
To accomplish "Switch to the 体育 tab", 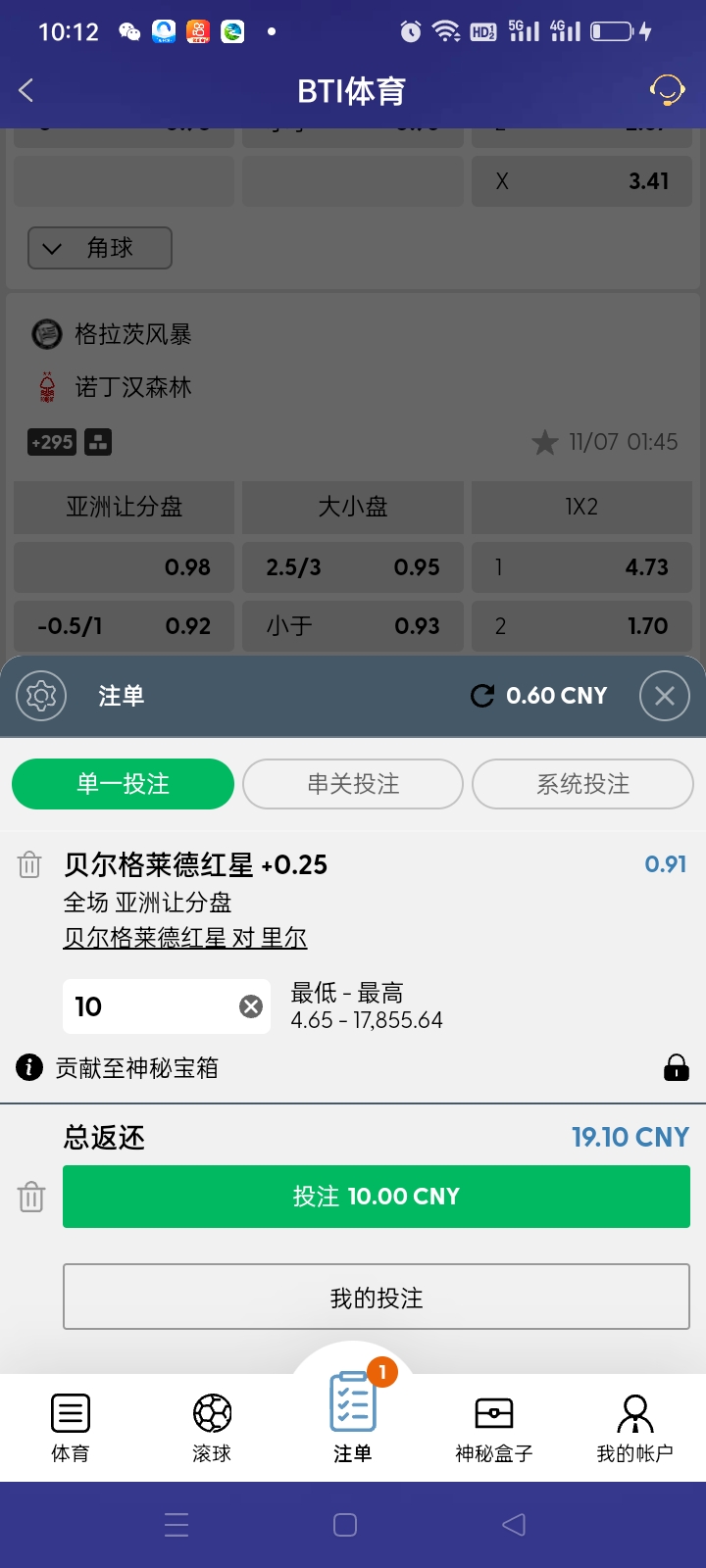I will 71,1427.
